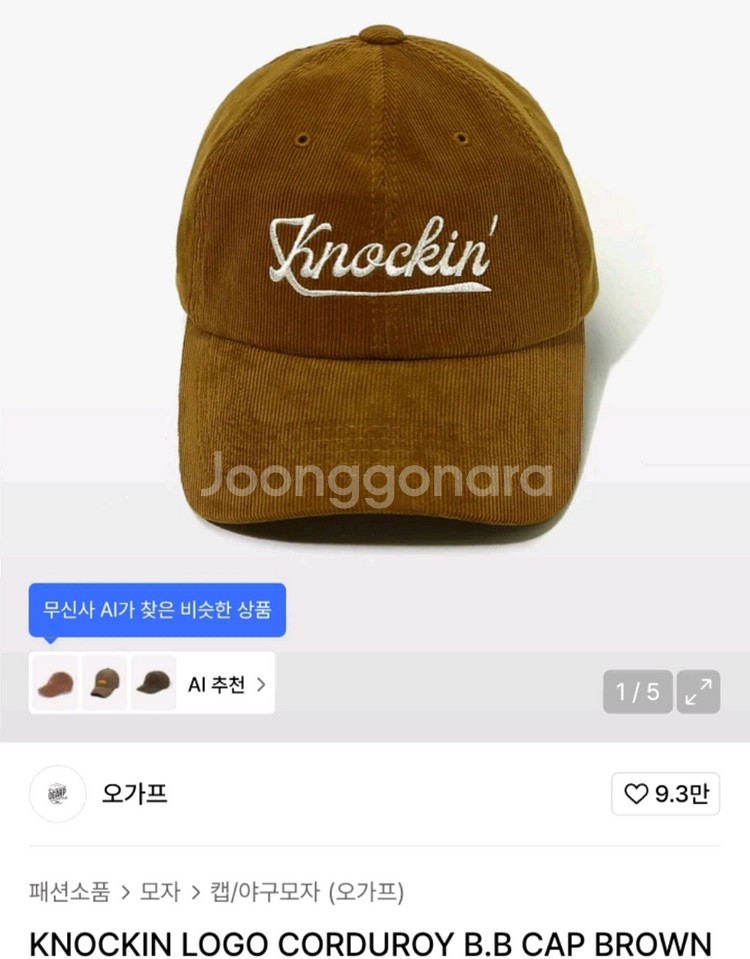This screenshot has width=750, height=959.
Task: View the second similar cap thumbnail
Action: [104, 684]
